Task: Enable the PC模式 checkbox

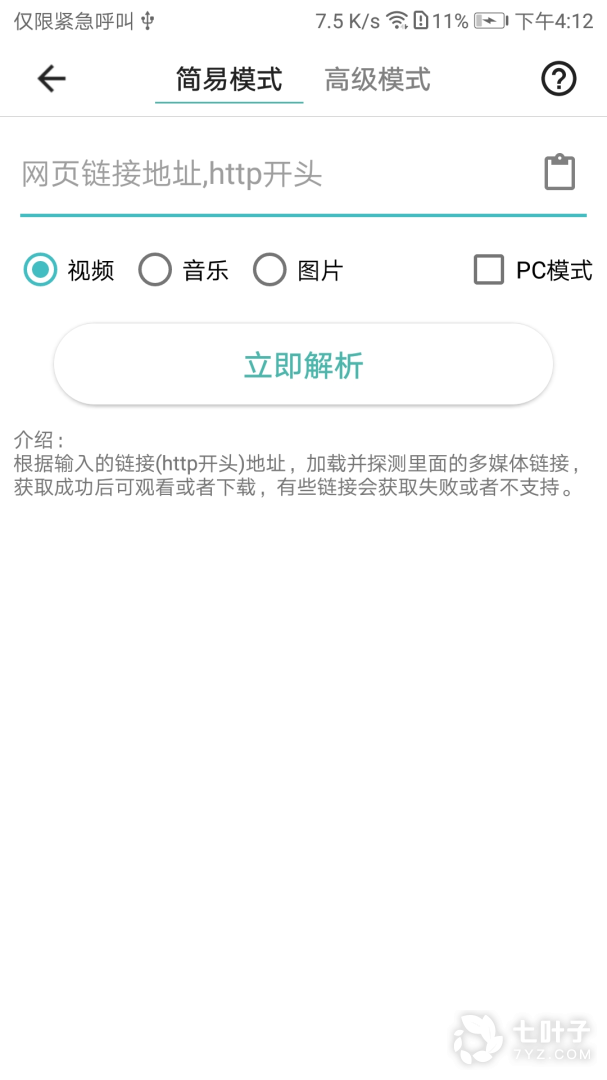Action: 489,269
